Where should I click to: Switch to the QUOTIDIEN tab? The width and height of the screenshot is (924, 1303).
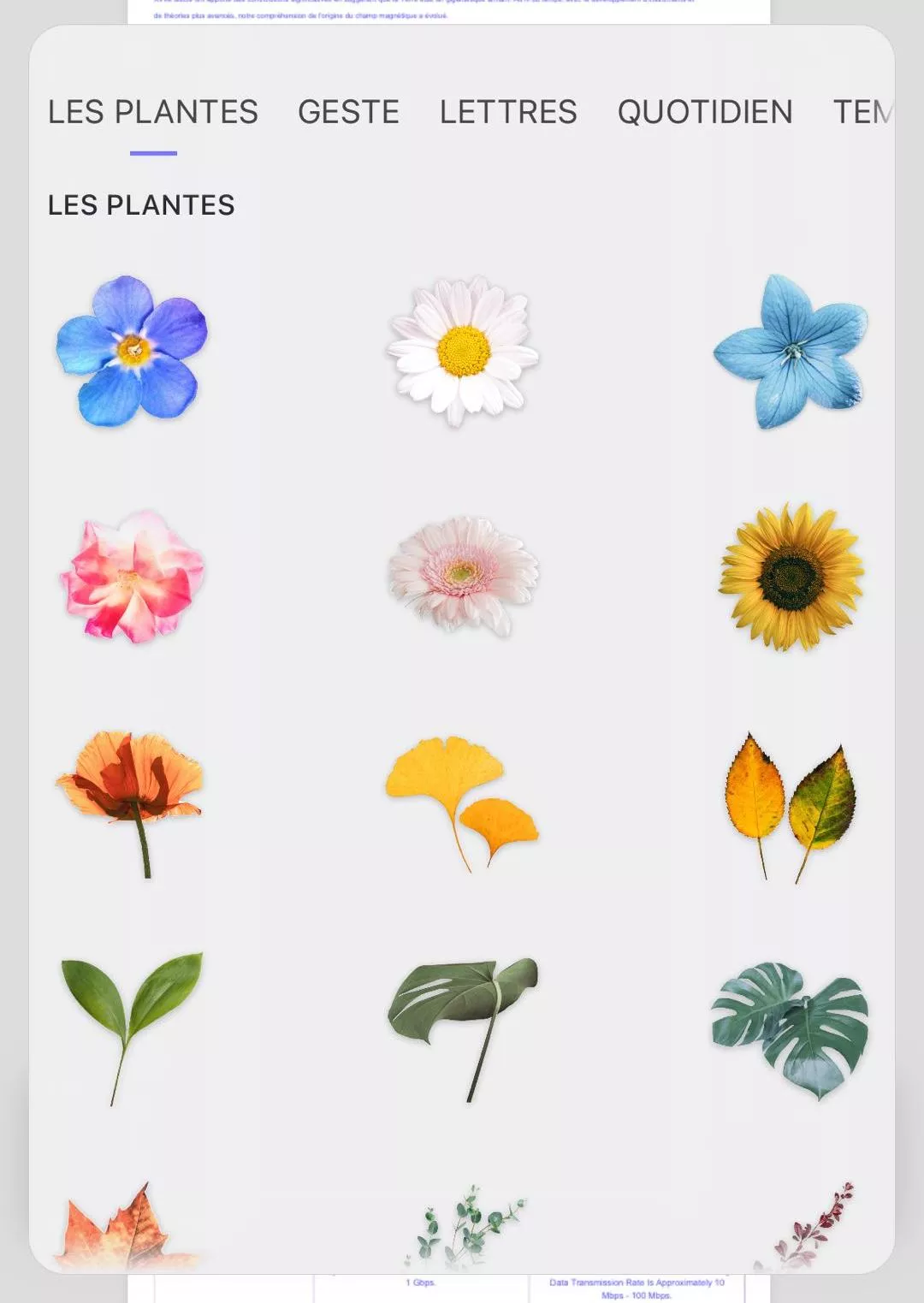[704, 112]
